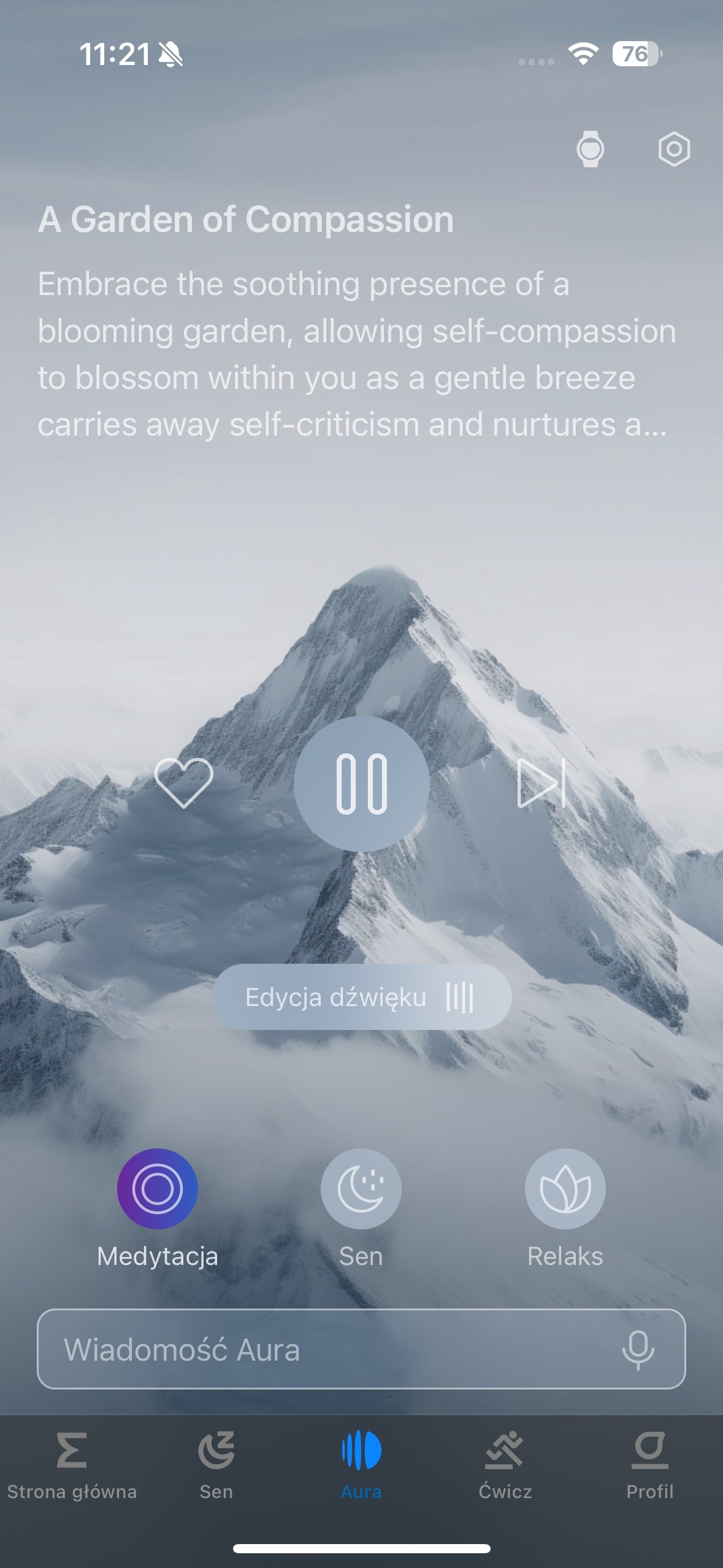Open the hexagon settings icon
Screen dimensions: 723x1568
click(674, 148)
